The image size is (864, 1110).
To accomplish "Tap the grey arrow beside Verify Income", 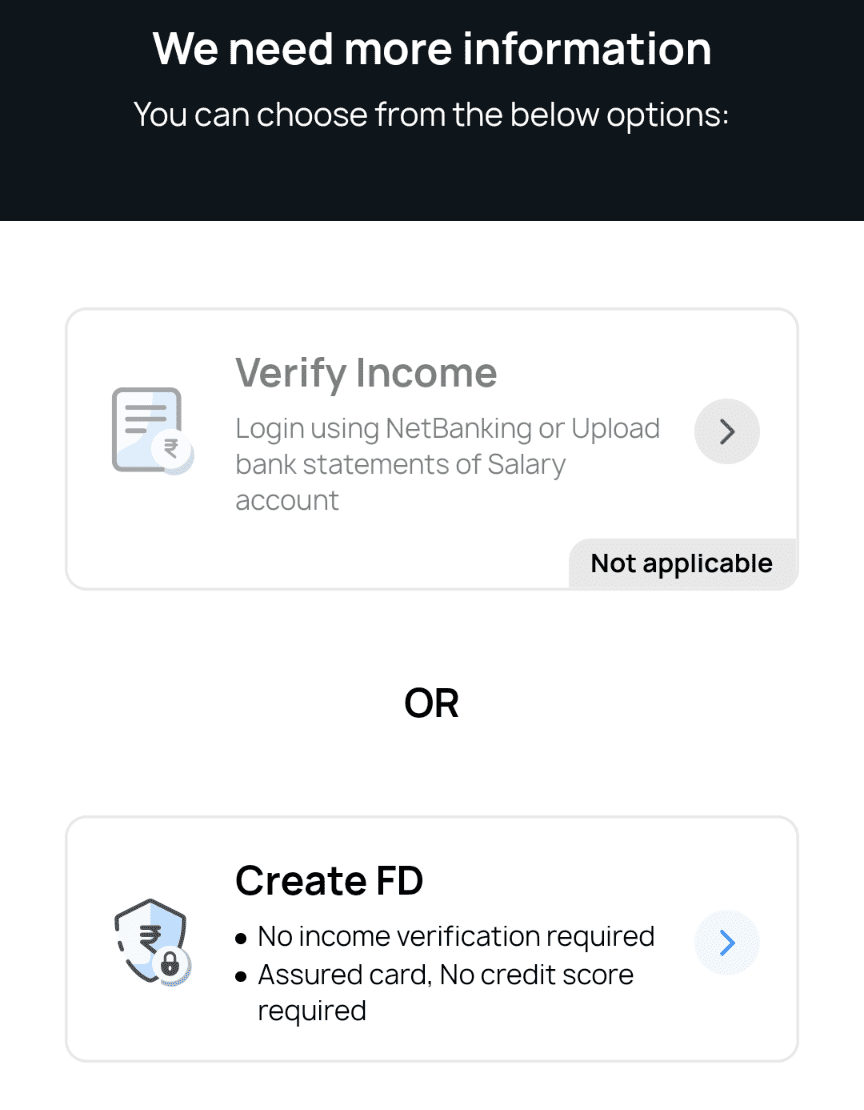I will pos(727,432).
